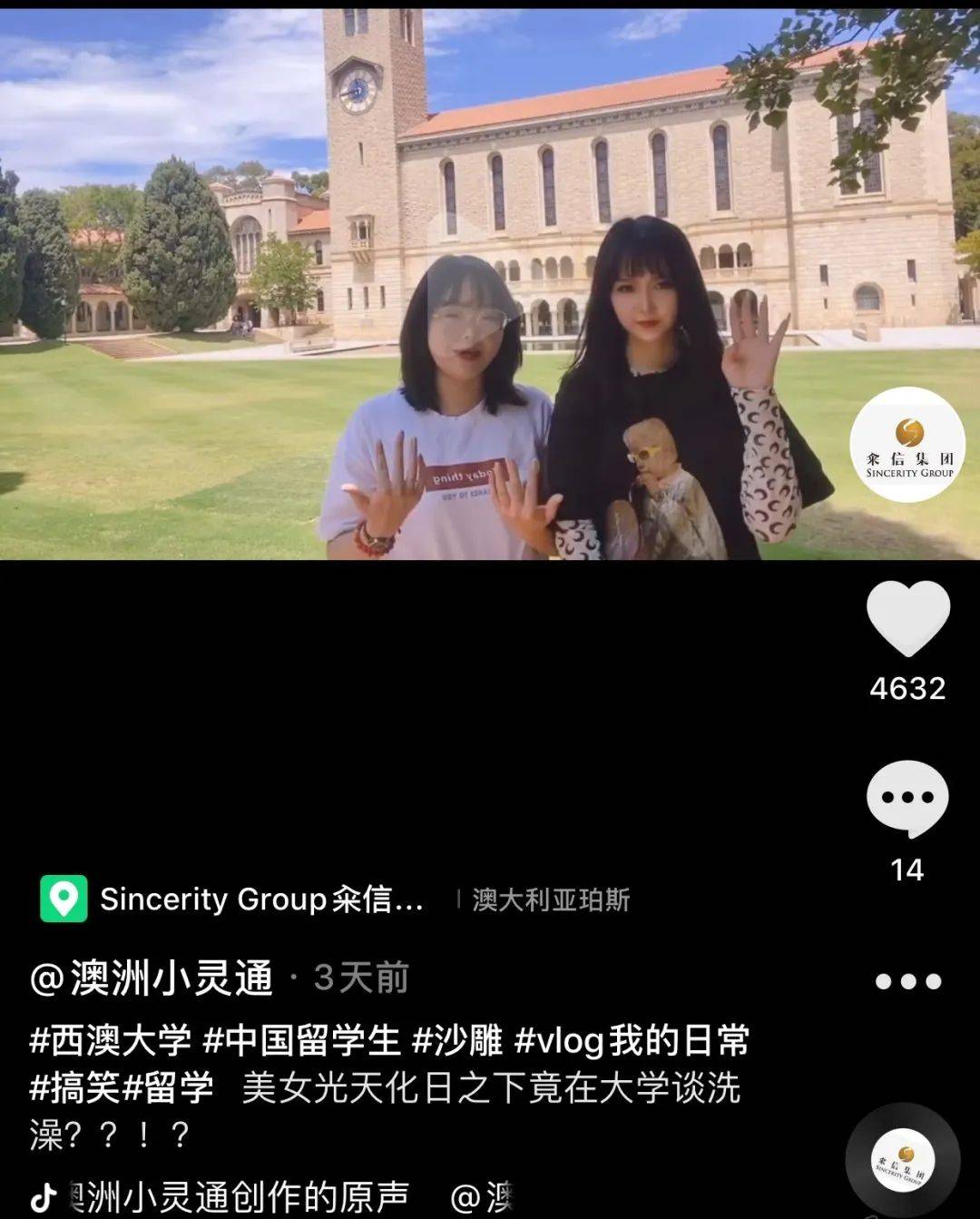Viewport: 980px width, 1219px height.
Task: Open the Sincerity Group profile avatar
Action: click(x=907, y=445)
